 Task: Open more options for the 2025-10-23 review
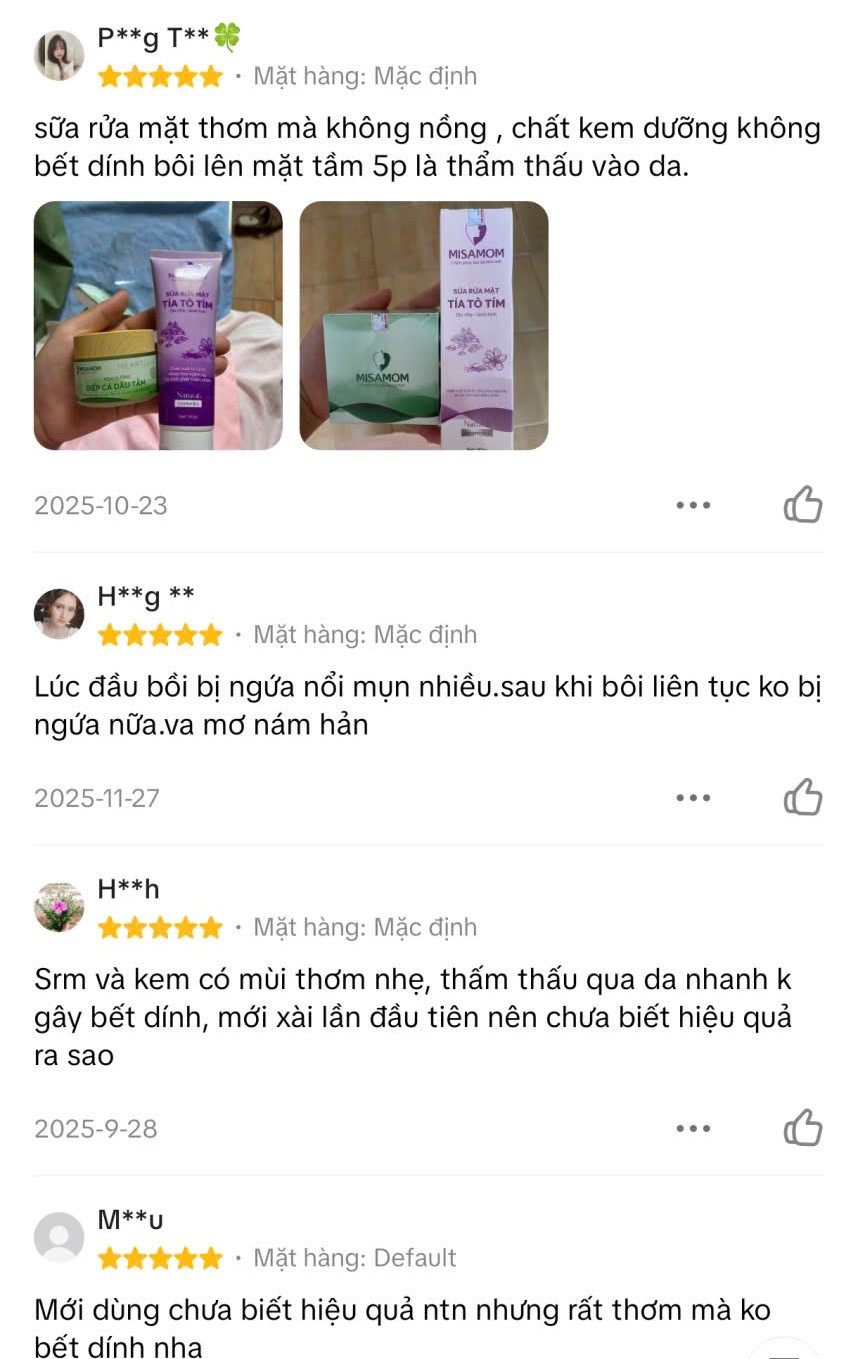coord(693,505)
